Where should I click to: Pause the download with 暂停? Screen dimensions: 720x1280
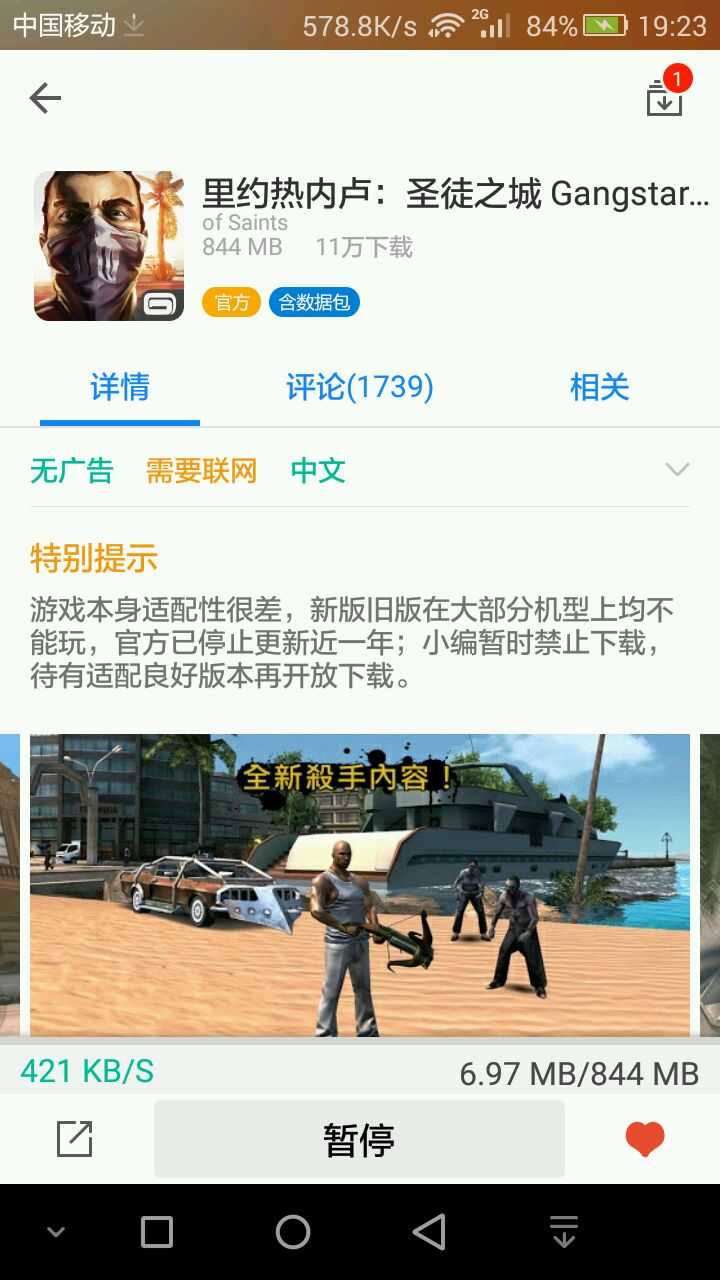[x=359, y=1139]
